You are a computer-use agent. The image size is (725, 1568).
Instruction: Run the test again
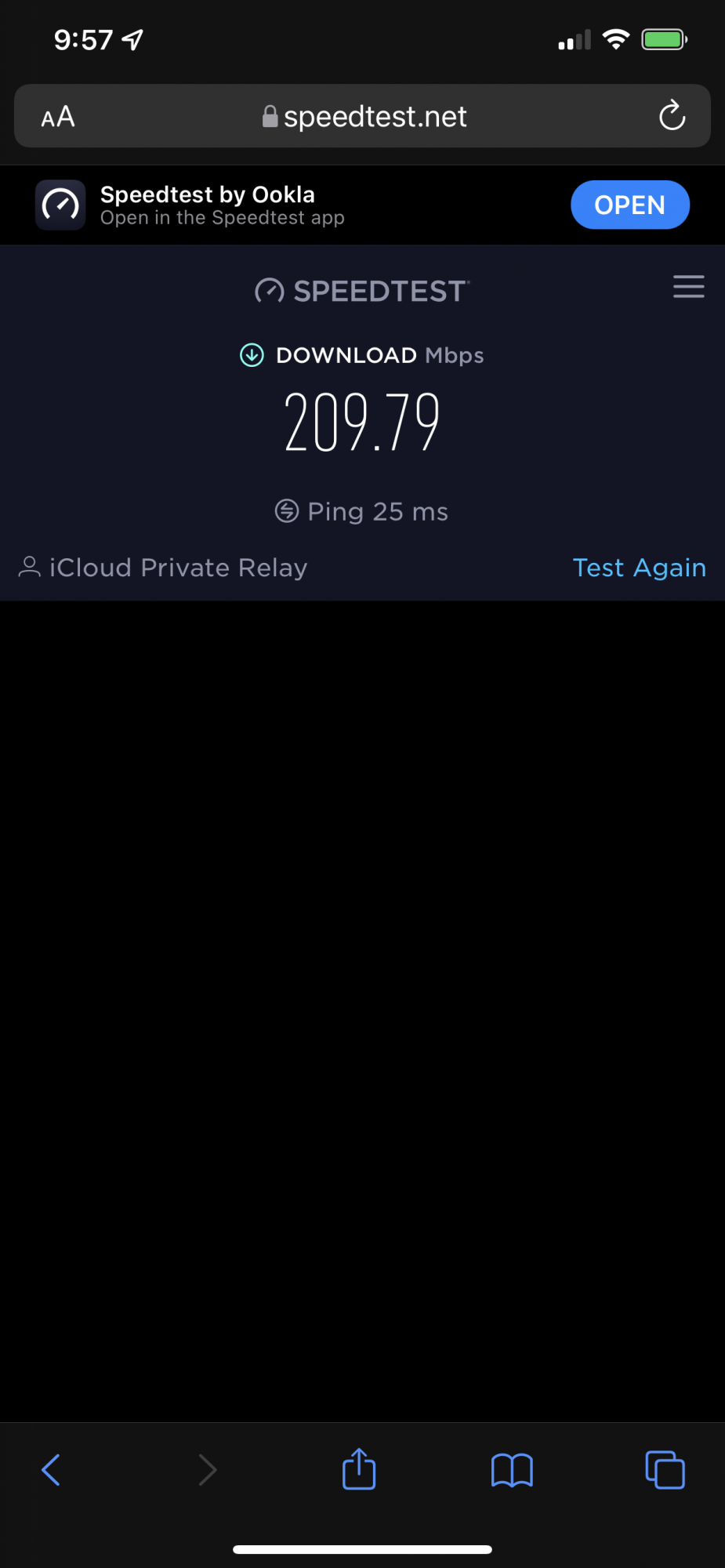[x=640, y=568]
